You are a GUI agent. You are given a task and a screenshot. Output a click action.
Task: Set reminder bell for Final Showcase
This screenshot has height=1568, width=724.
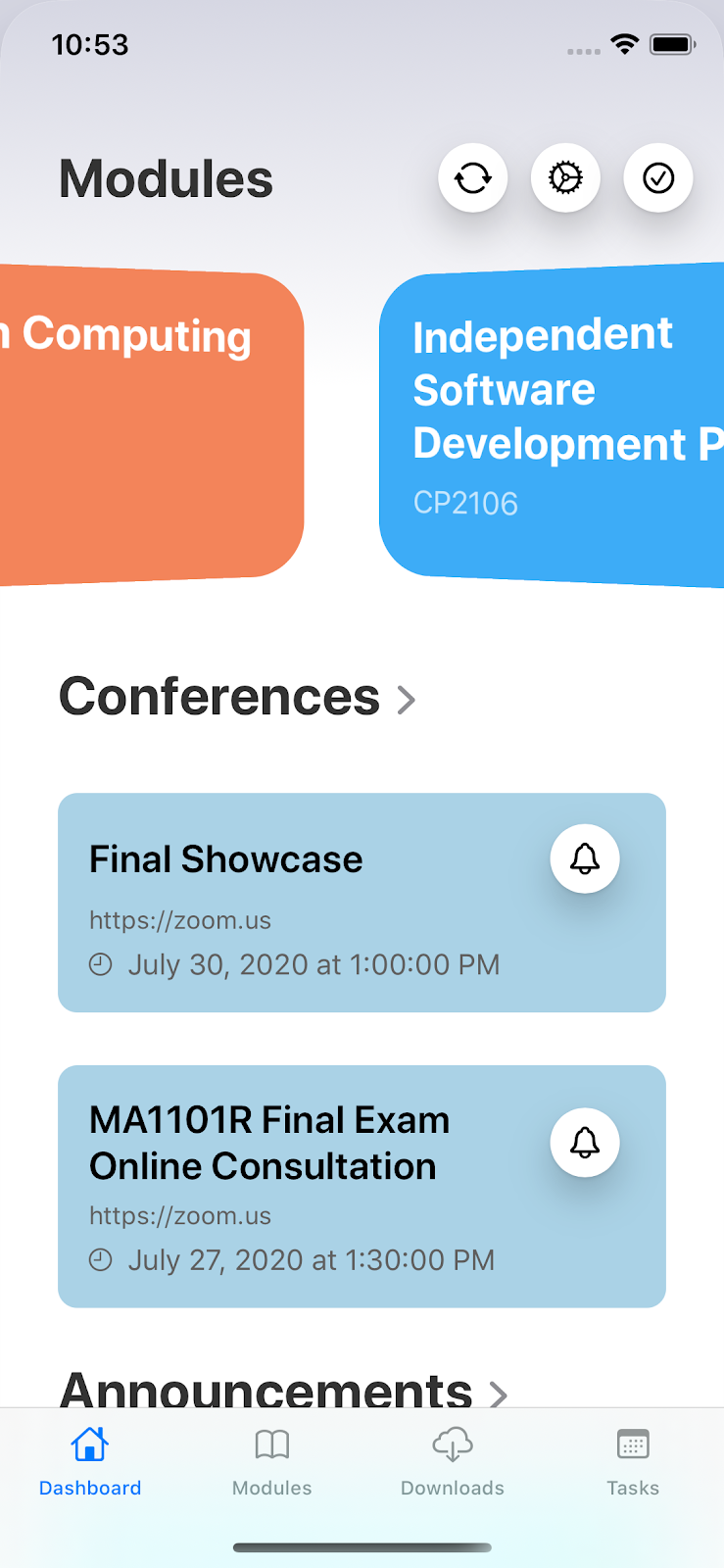[x=585, y=859]
